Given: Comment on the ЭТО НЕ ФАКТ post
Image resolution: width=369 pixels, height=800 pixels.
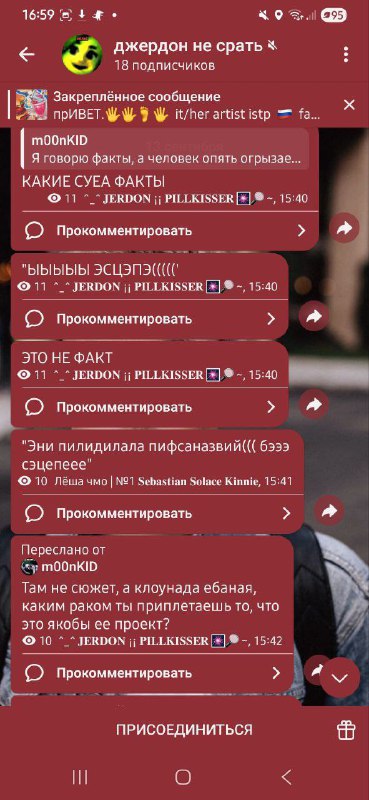Looking at the screenshot, I should coord(149,407).
